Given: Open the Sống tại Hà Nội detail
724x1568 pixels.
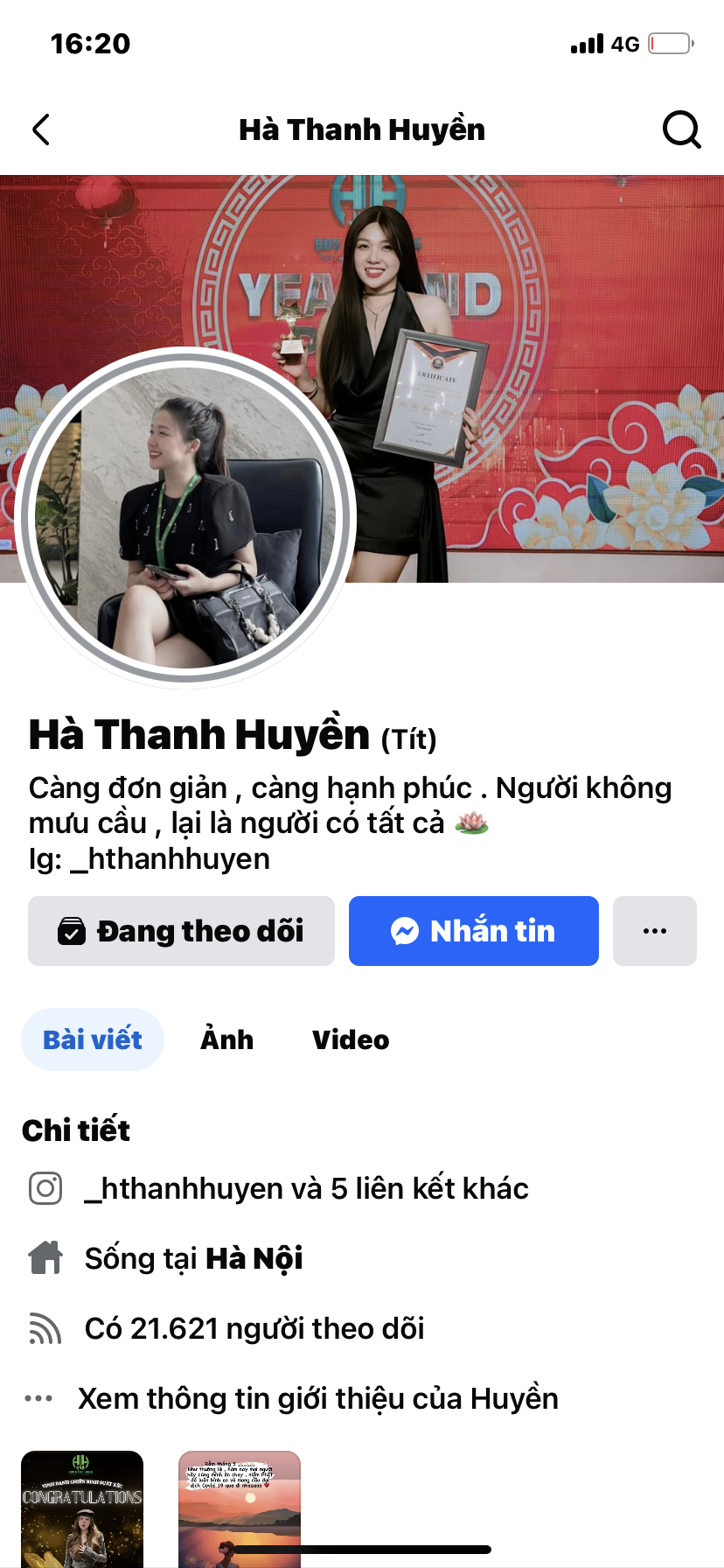Looking at the screenshot, I should click(193, 1258).
